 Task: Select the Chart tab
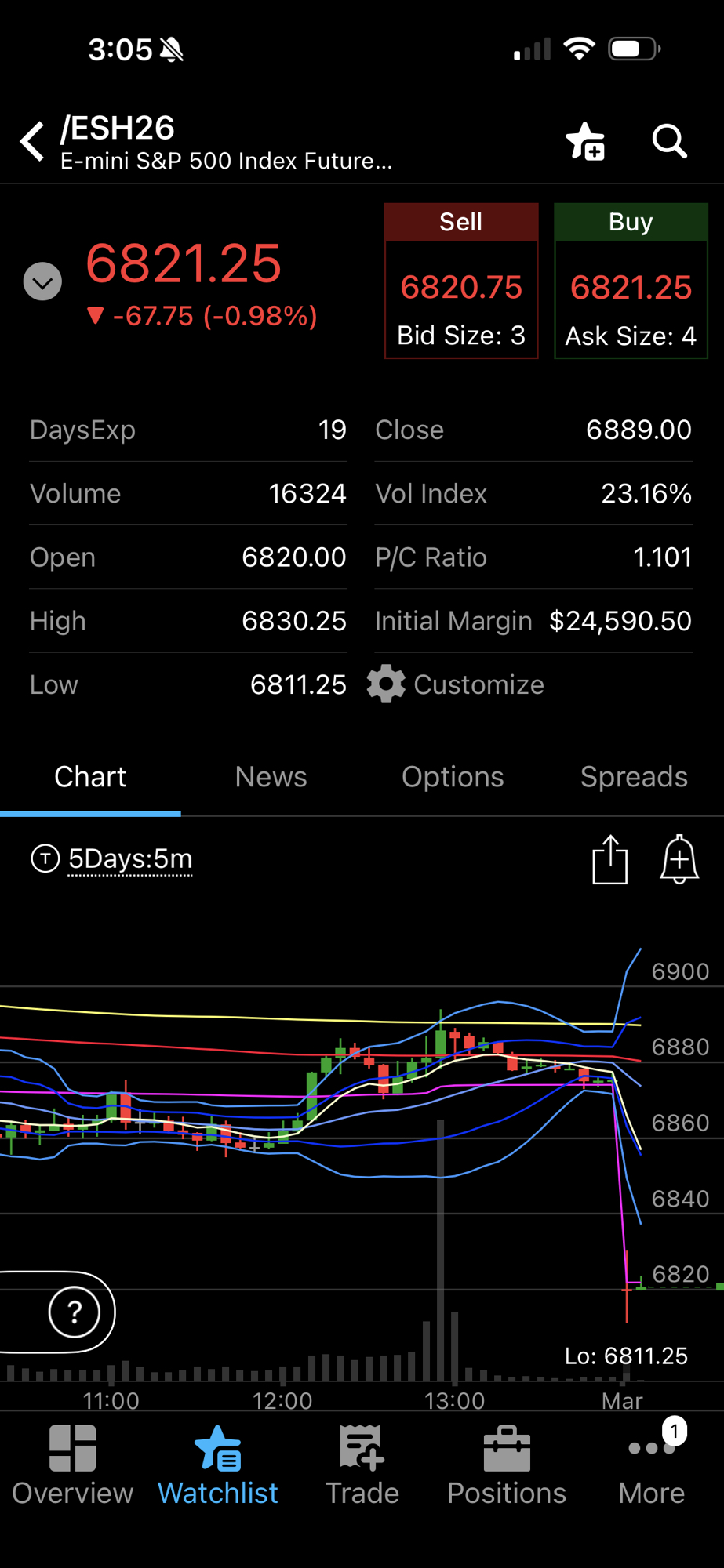coord(90,777)
